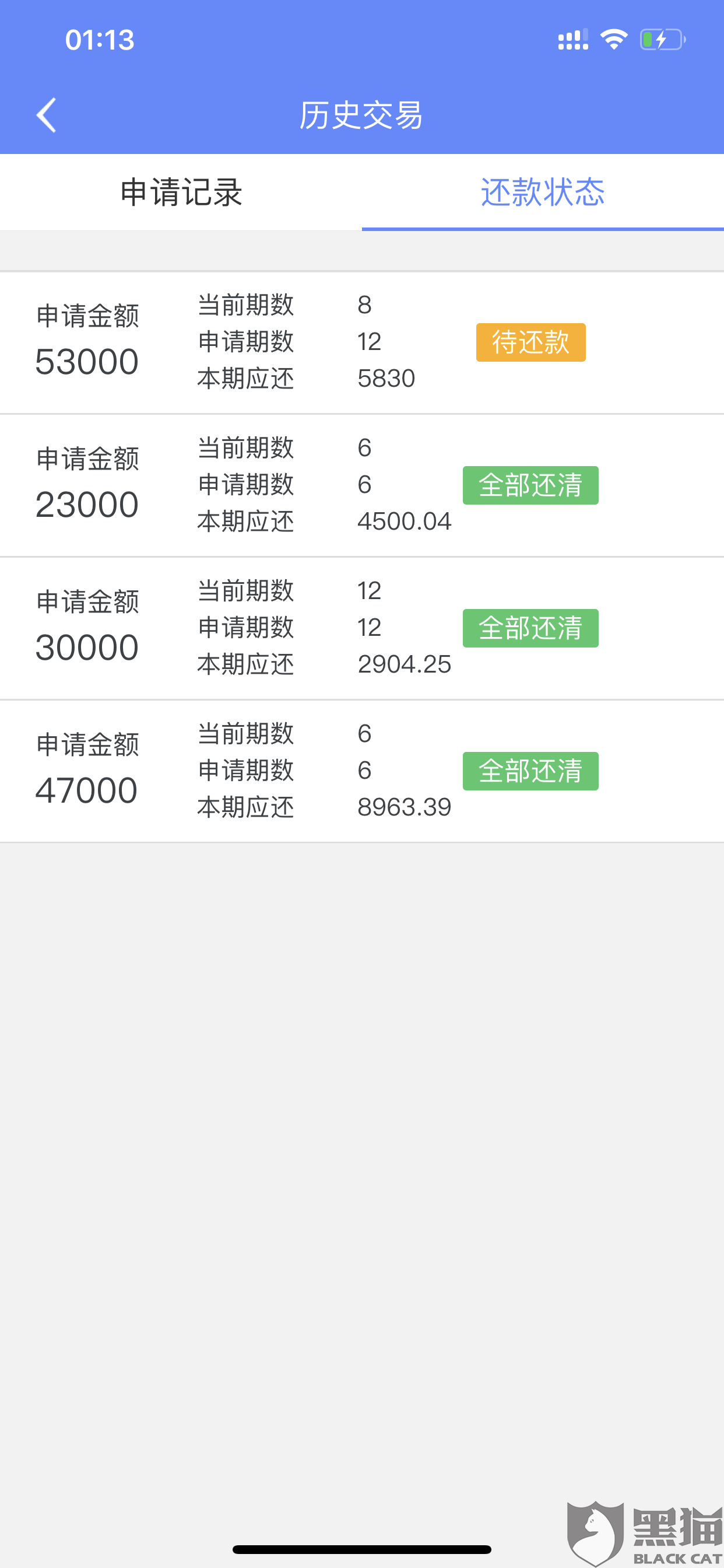724x1568 pixels.
Task: Tap the 待还款 status badge
Action: click(530, 342)
